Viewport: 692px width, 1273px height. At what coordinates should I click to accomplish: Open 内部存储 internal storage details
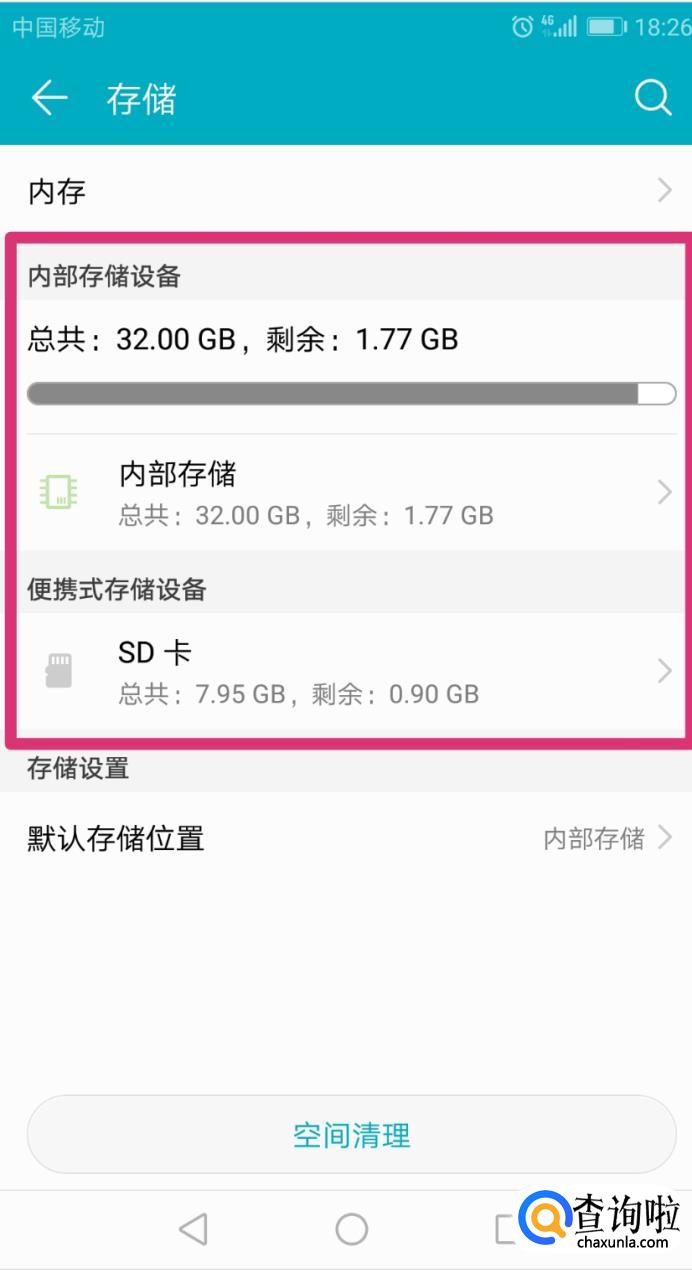(x=346, y=492)
